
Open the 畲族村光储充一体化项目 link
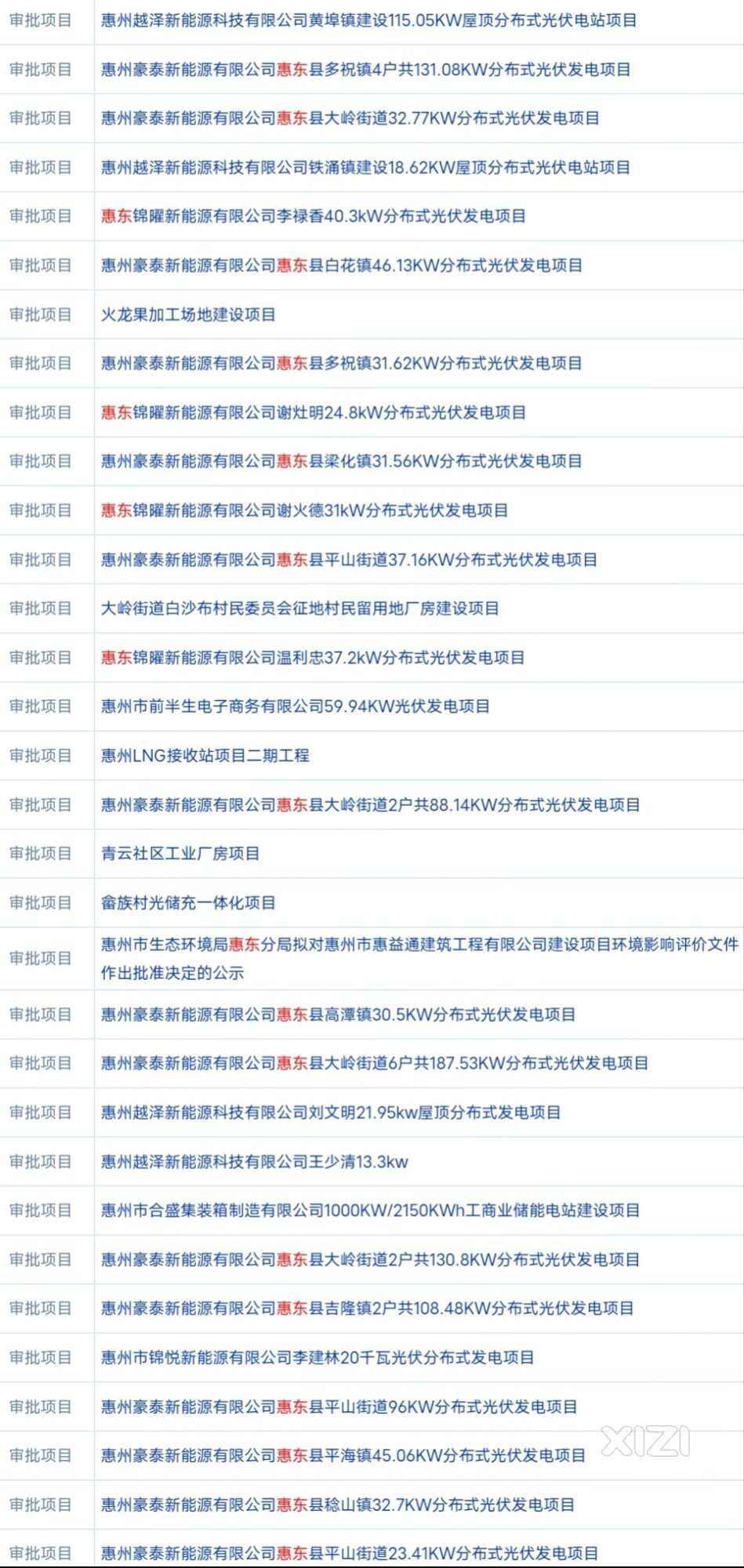pos(188,903)
